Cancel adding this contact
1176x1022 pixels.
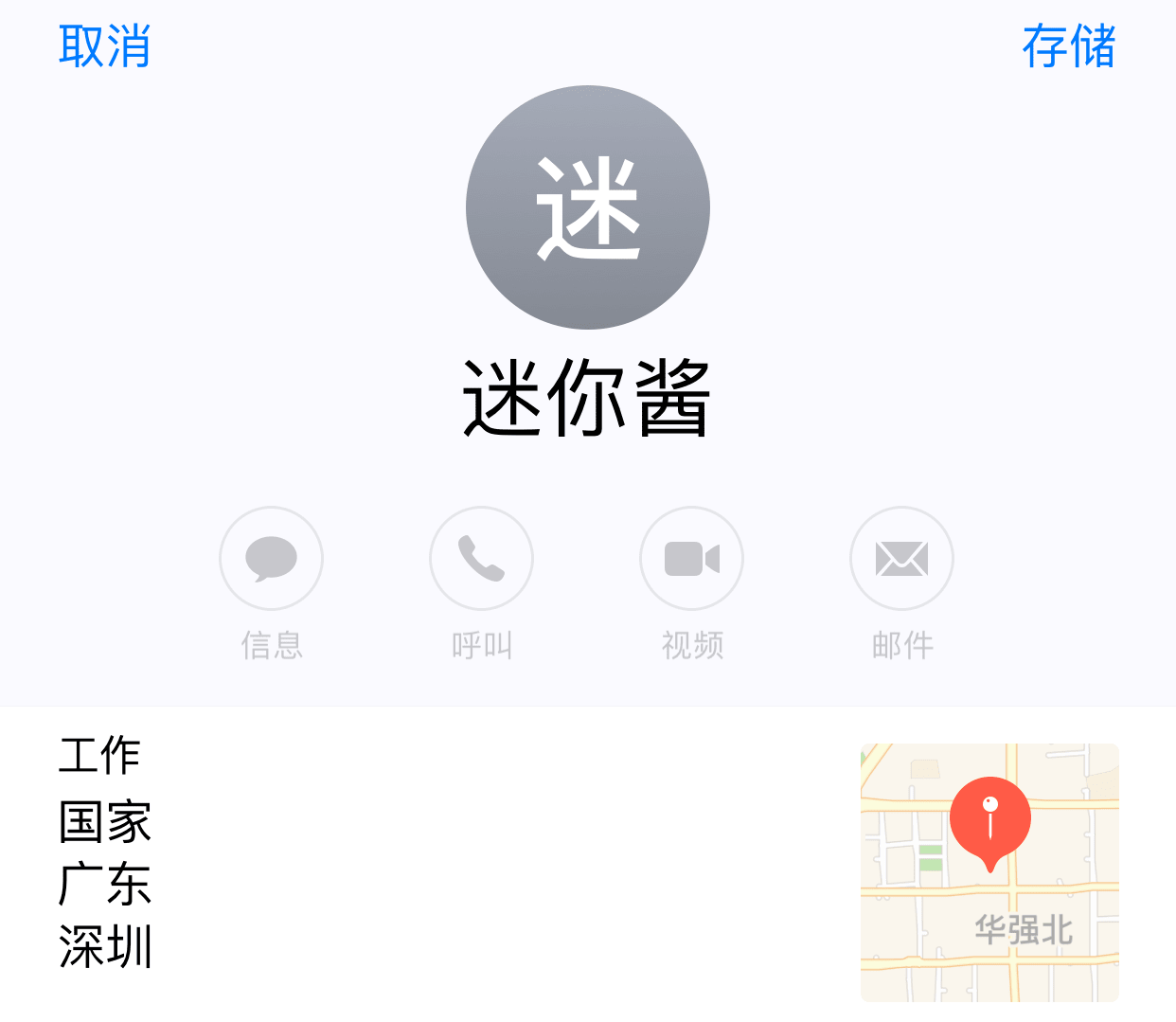pyautogui.click(x=104, y=45)
